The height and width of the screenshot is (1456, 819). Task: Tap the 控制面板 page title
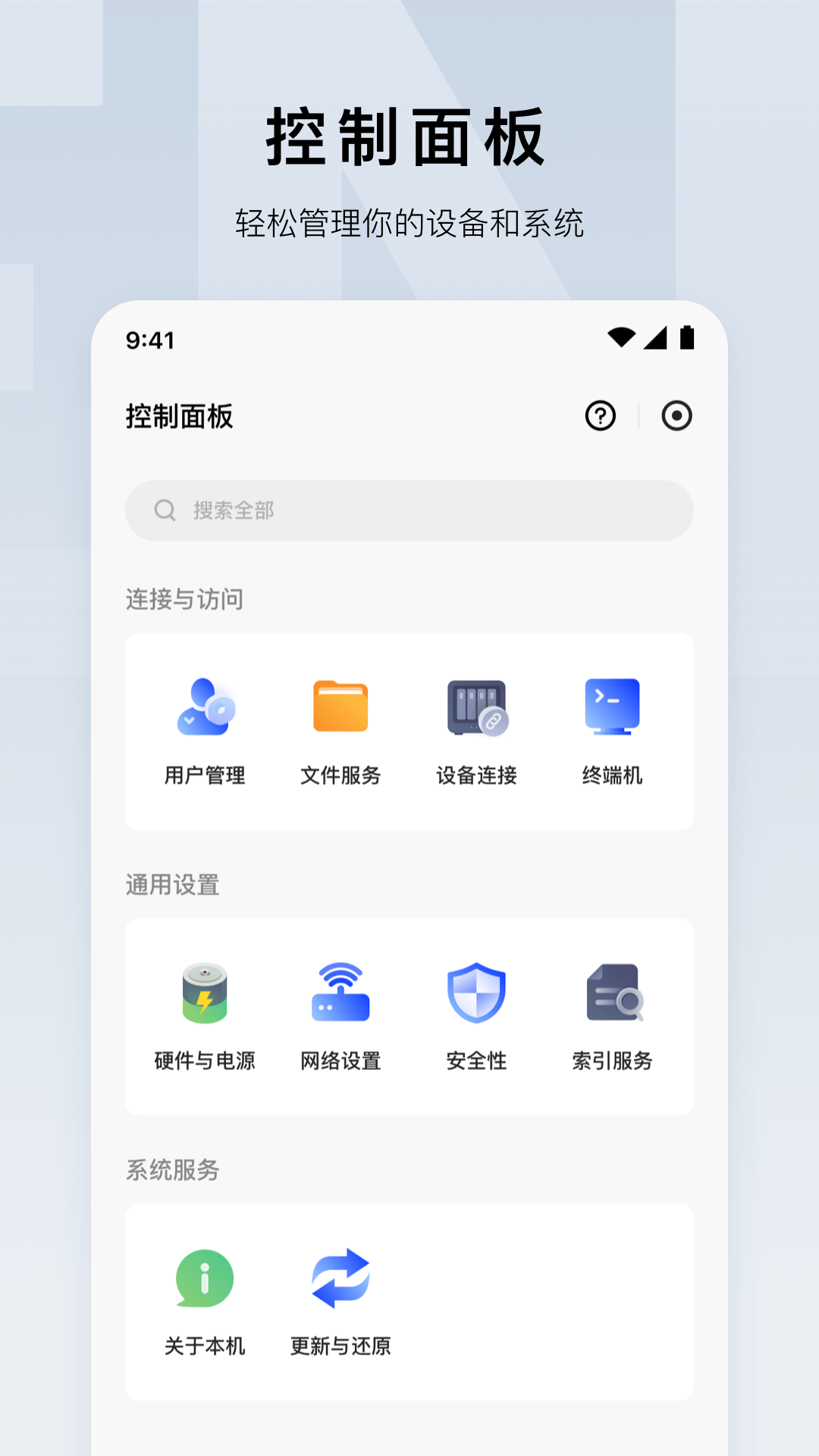[x=180, y=416]
